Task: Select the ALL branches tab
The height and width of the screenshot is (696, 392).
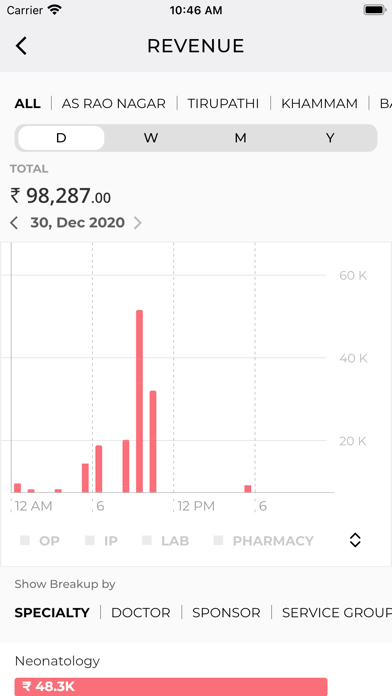Action: [28, 103]
